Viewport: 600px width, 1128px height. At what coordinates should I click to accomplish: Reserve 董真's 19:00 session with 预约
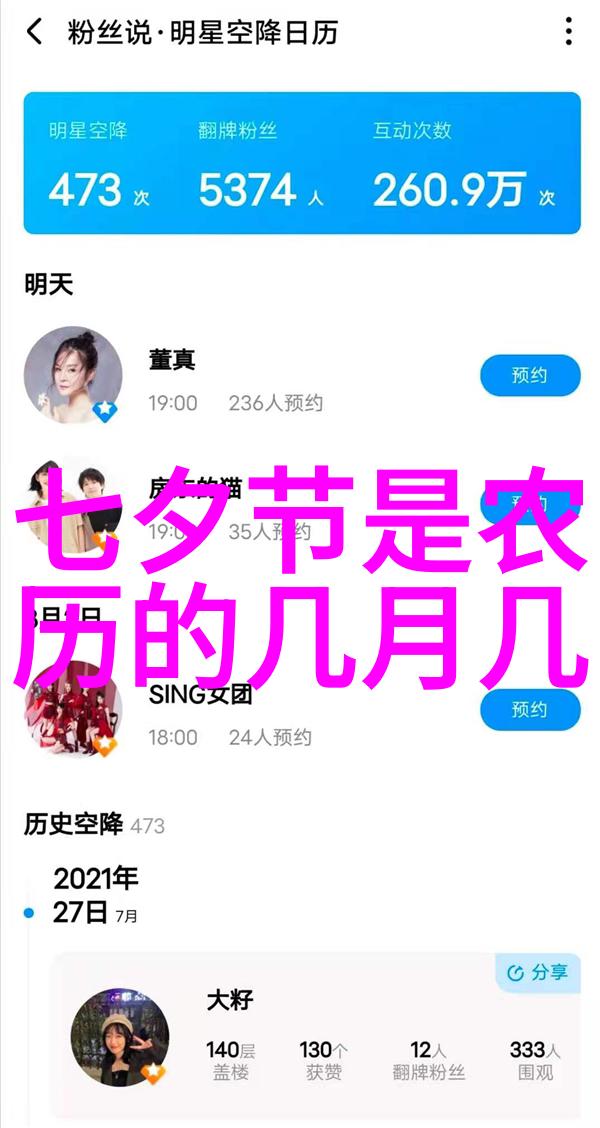530,377
